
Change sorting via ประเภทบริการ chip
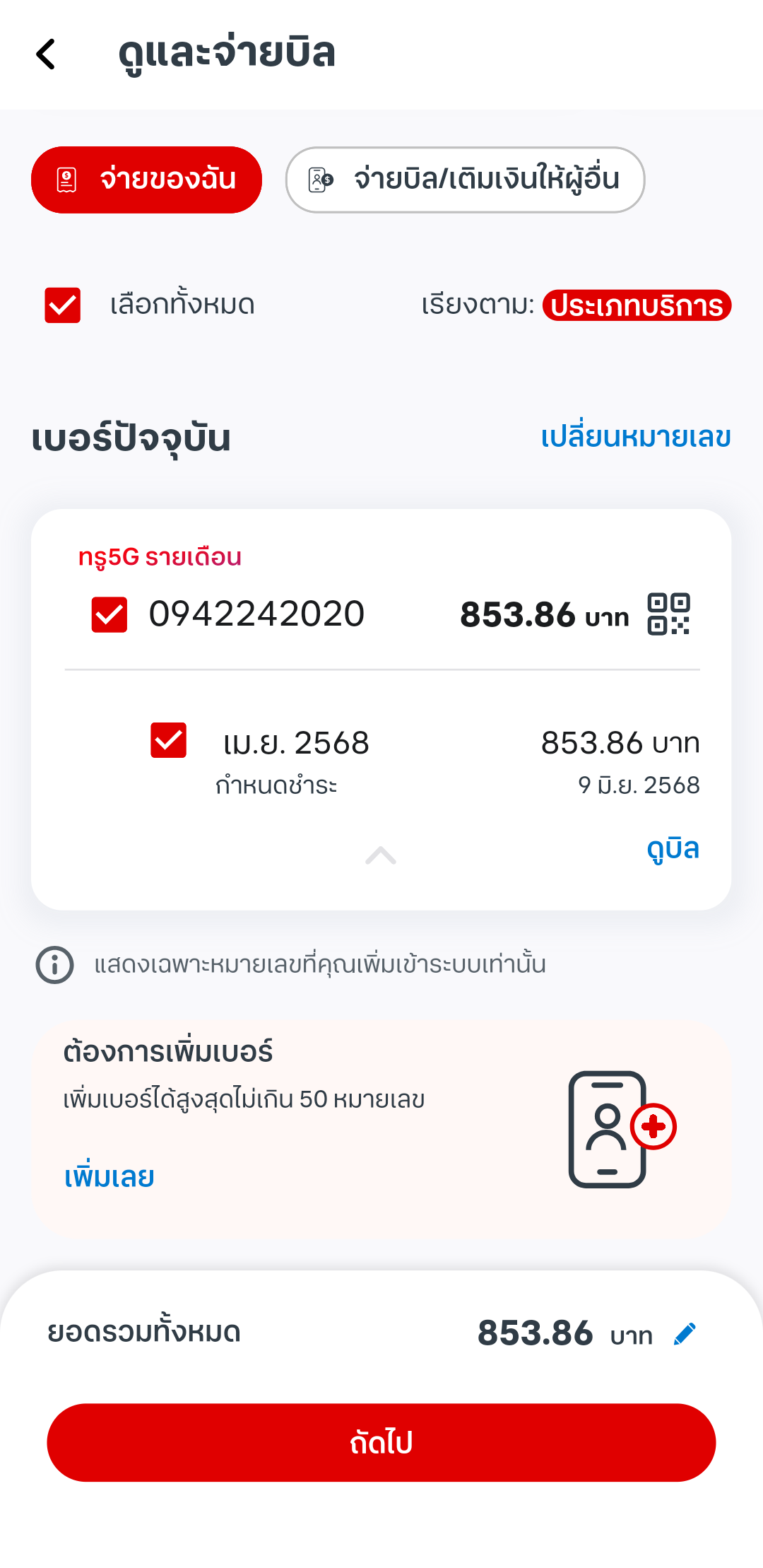point(637,305)
